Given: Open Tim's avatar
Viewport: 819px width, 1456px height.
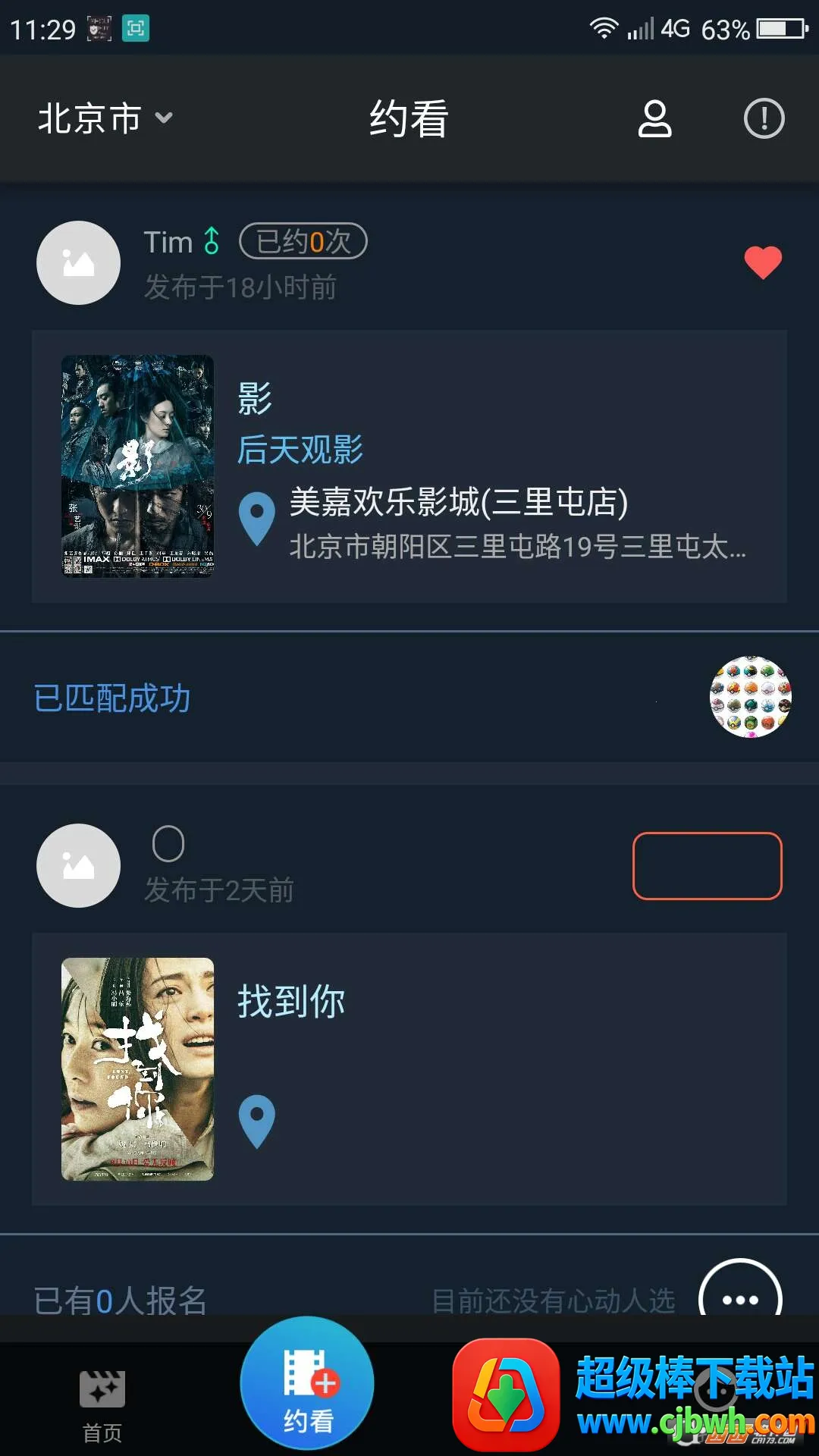Looking at the screenshot, I should [79, 263].
